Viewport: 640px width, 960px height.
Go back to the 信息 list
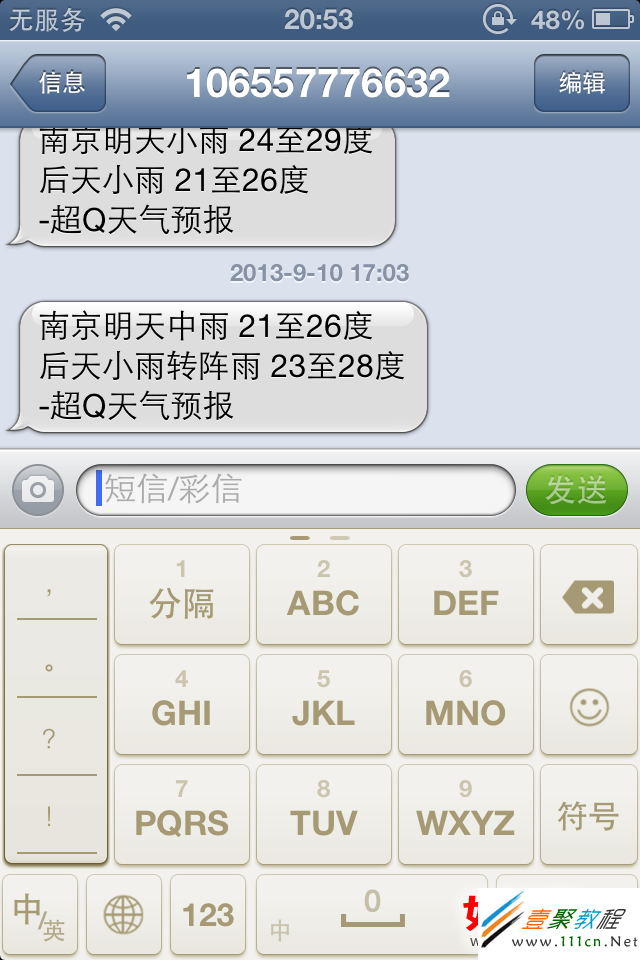click(x=59, y=83)
